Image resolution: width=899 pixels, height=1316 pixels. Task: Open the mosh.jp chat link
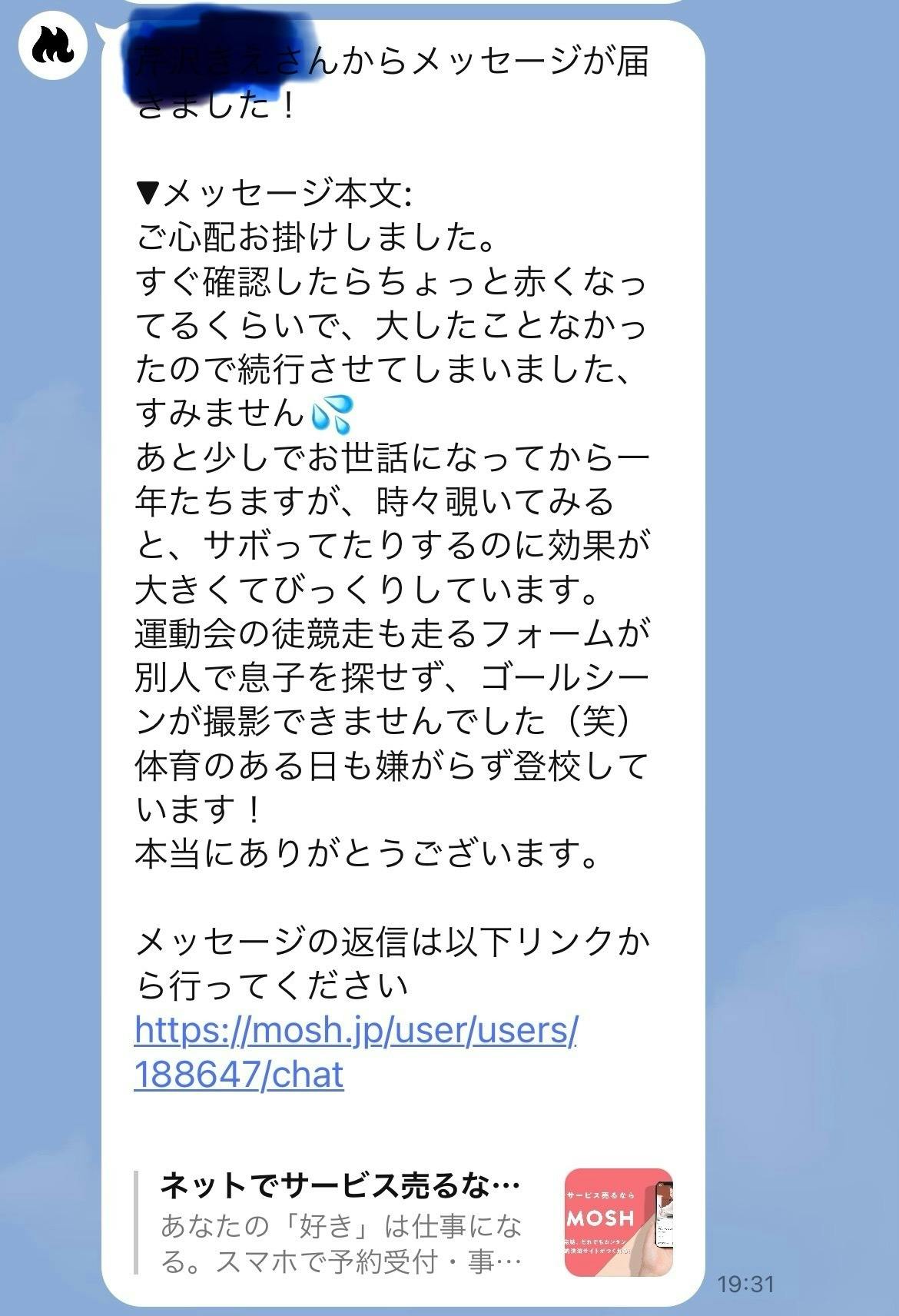[356, 1052]
